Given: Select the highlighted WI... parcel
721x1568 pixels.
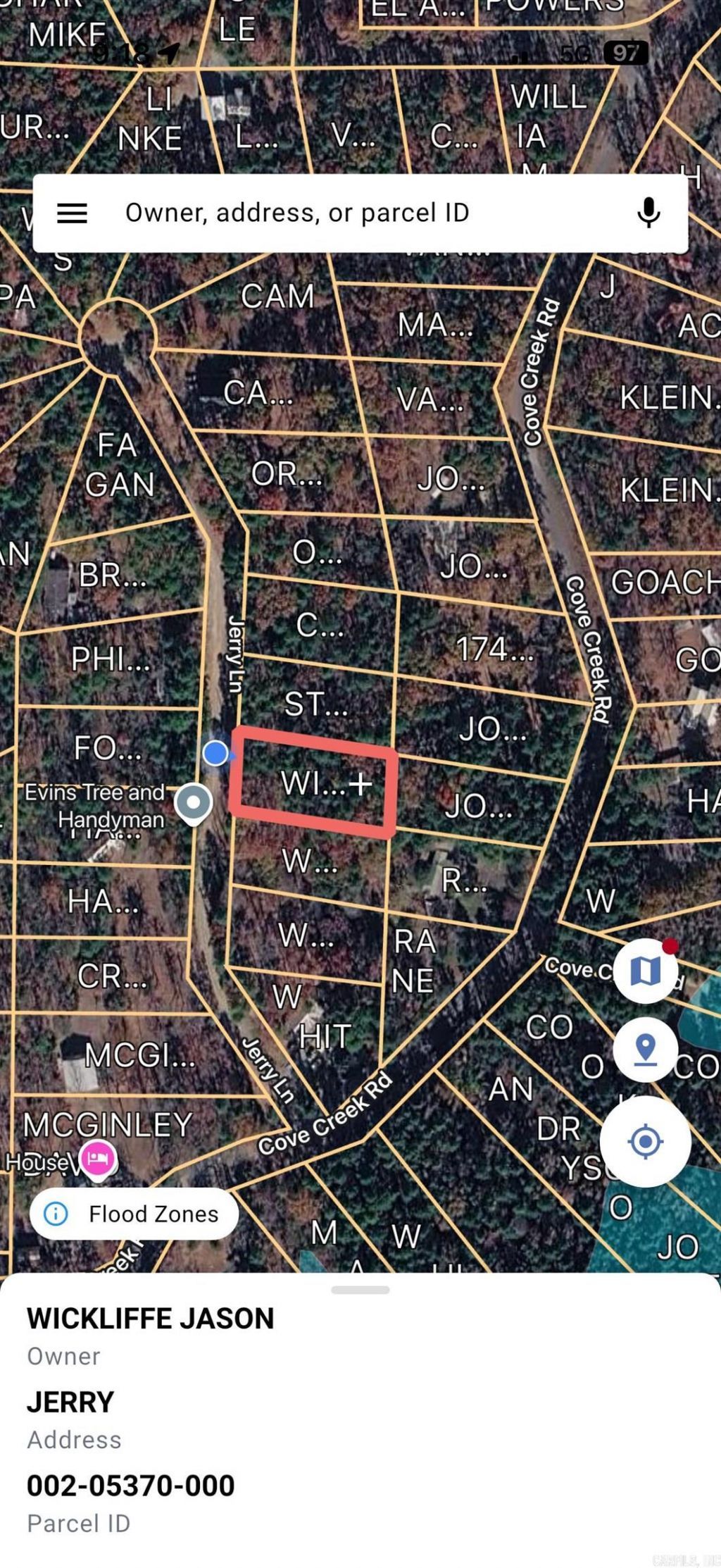Looking at the screenshot, I should click(314, 782).
